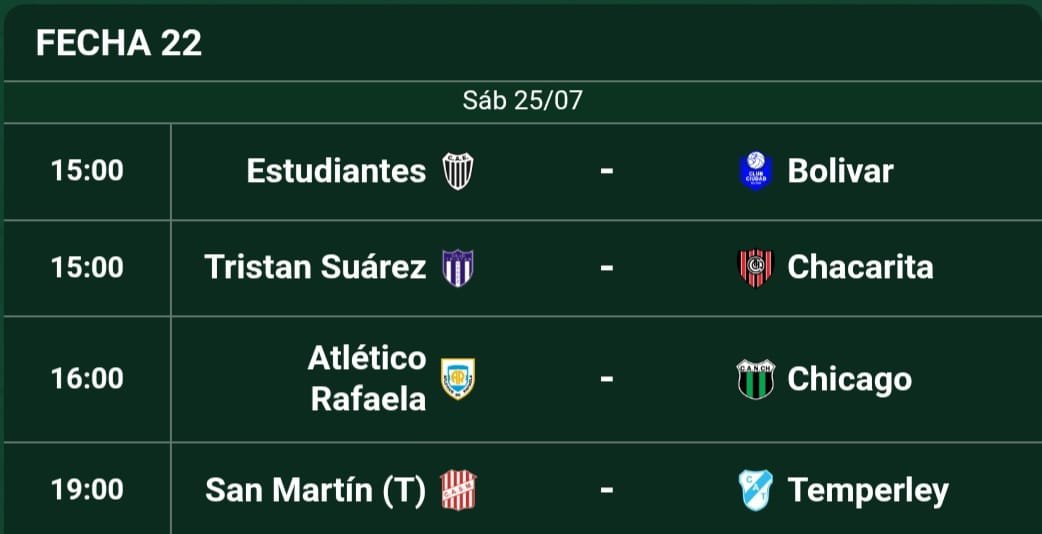Select the Atlético Rafaela vs Chicago fixture
The height and width of the screenshot is (534, 1042).
pyautogui.click(x=522, y=379)
